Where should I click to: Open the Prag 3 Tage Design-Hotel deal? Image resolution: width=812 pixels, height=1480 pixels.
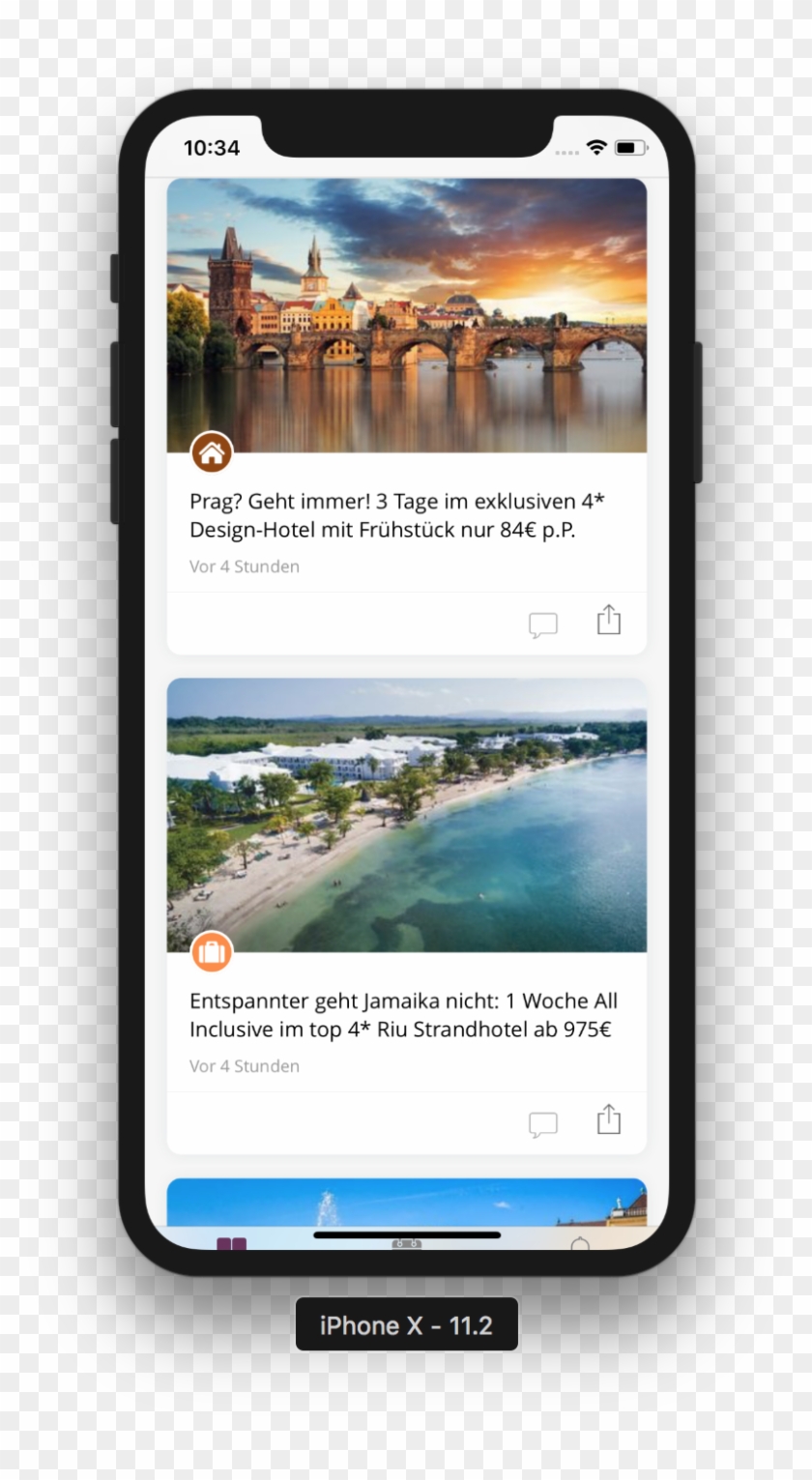click(402, 515)
